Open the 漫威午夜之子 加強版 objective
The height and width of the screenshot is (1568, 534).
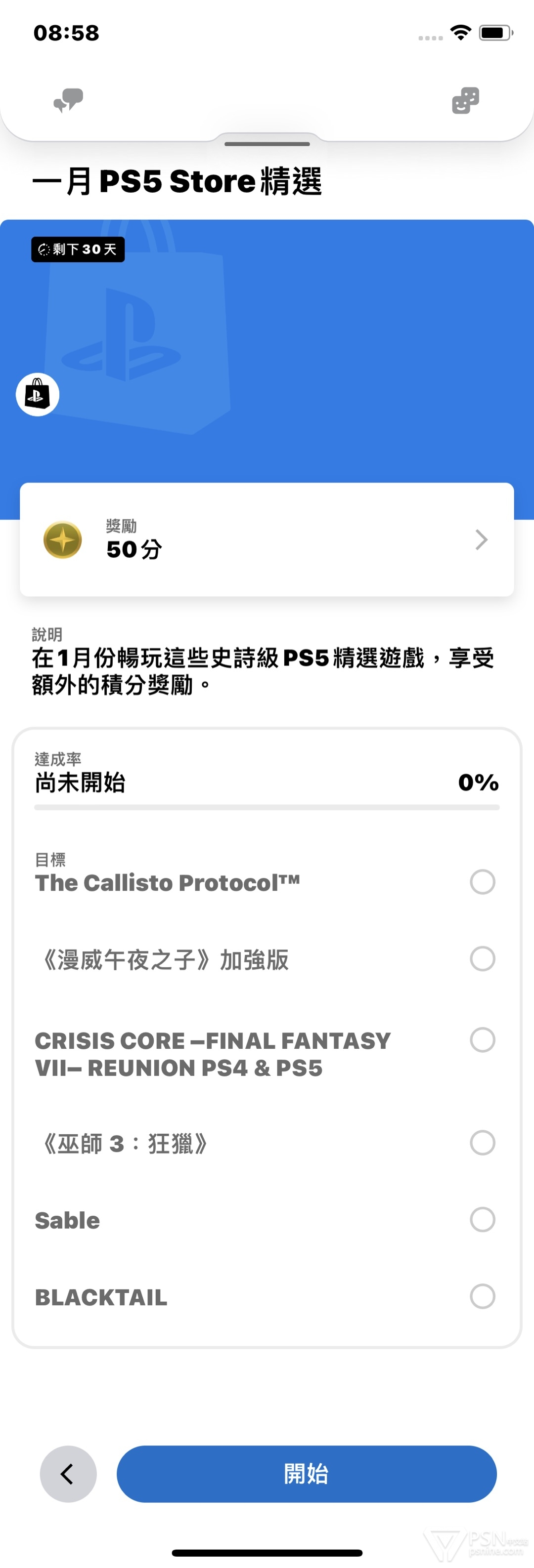pyautogui.click(x=266, y=960)
